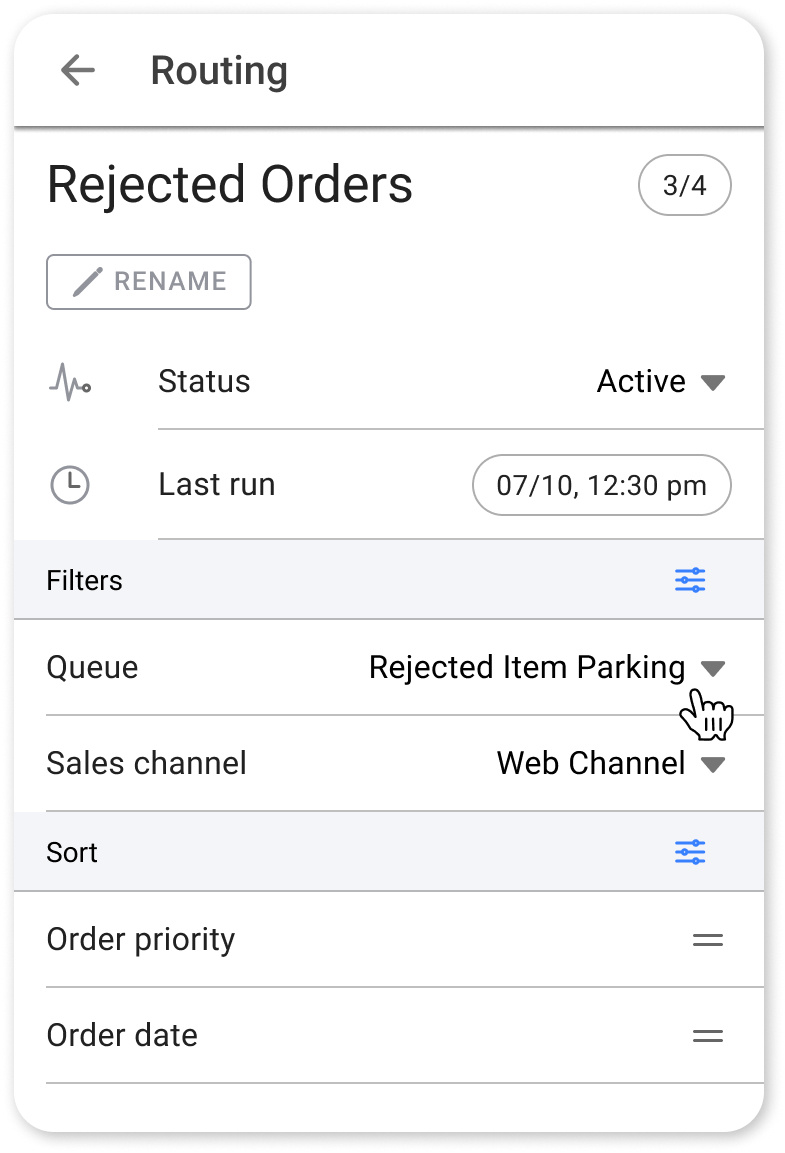Click the 3/4 progress badge

click(685, 185)
